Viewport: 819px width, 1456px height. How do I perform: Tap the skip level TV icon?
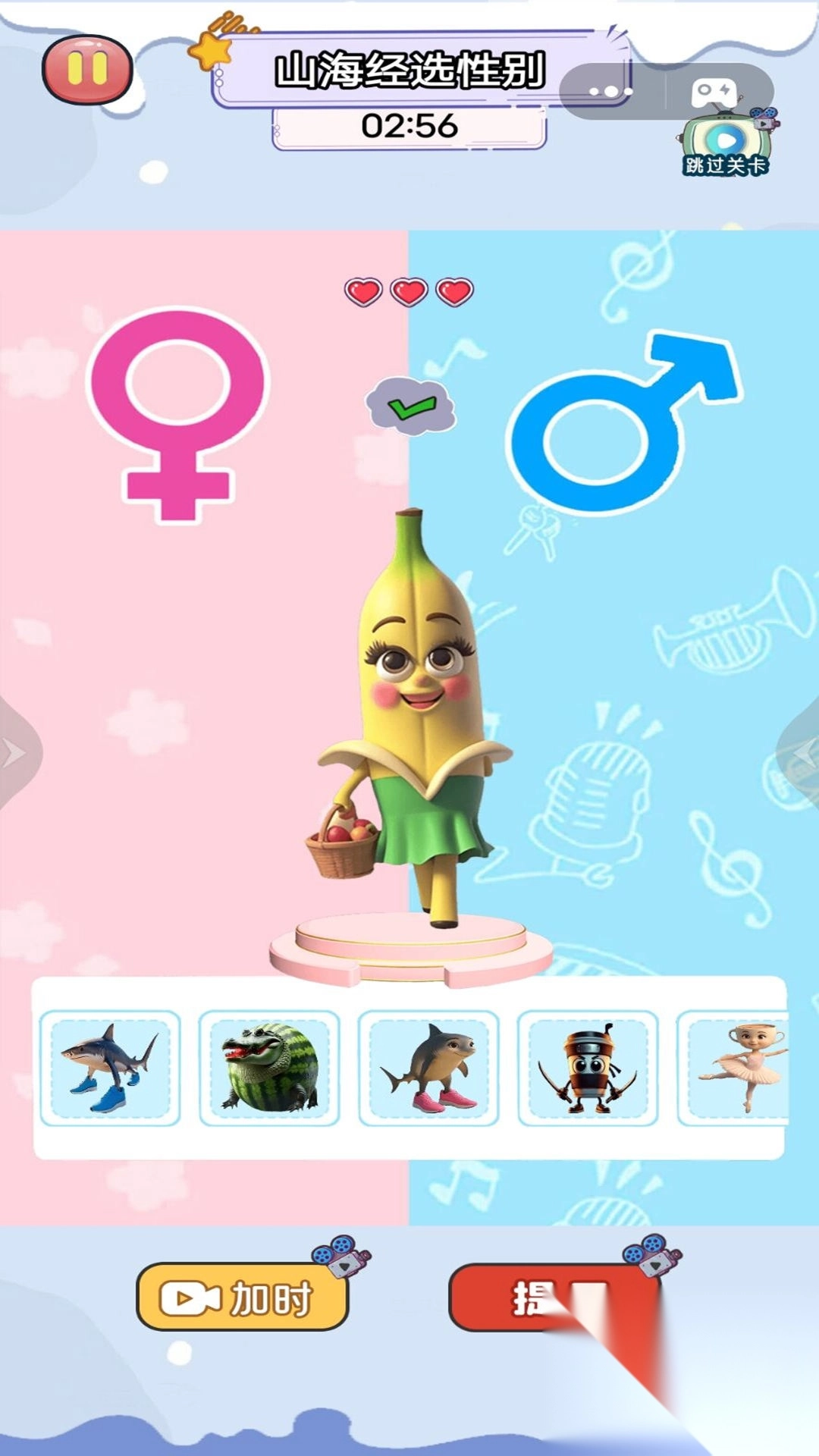tap(726, 144)
